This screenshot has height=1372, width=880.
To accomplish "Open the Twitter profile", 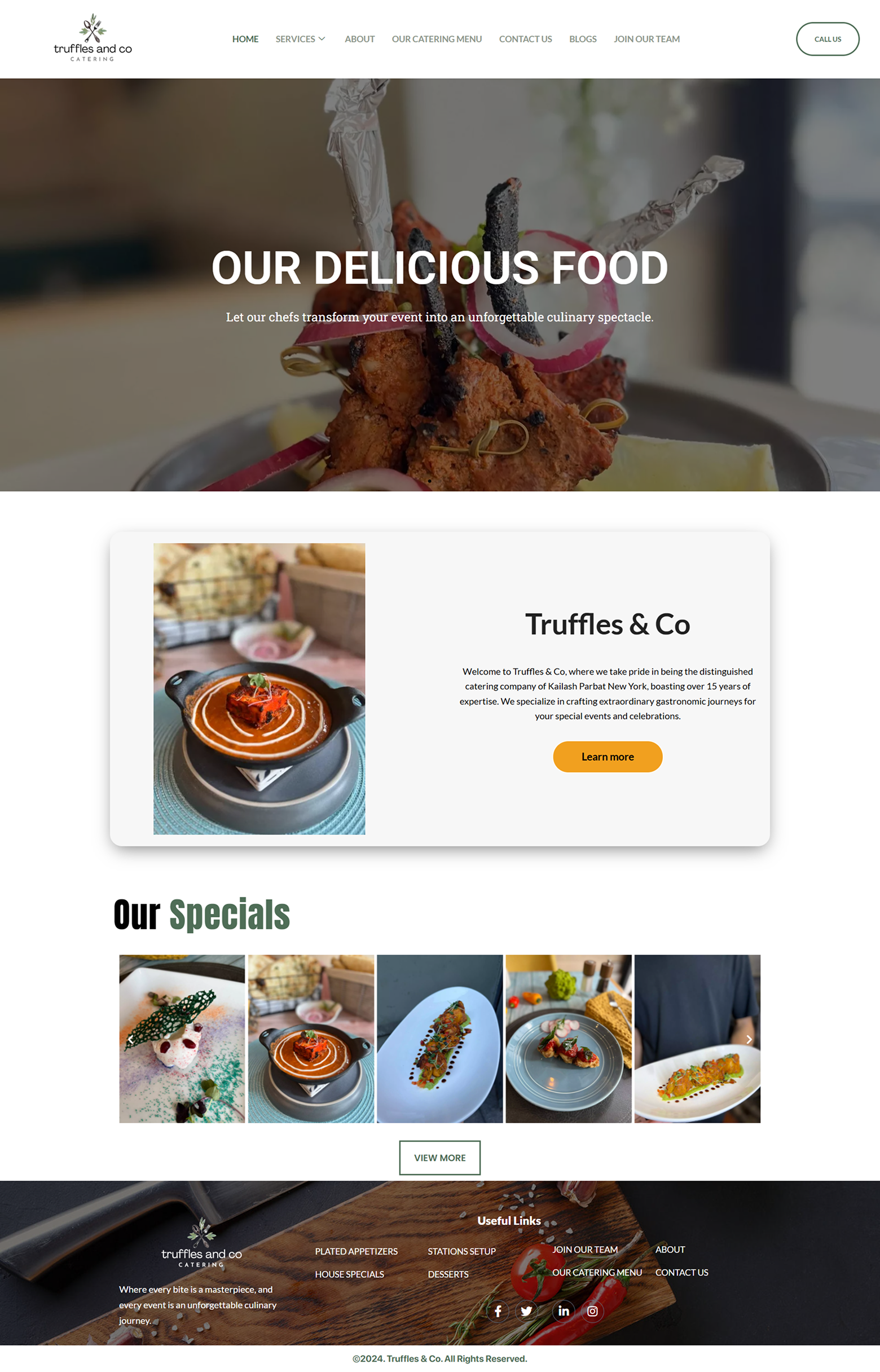I will coord(526,1311).
